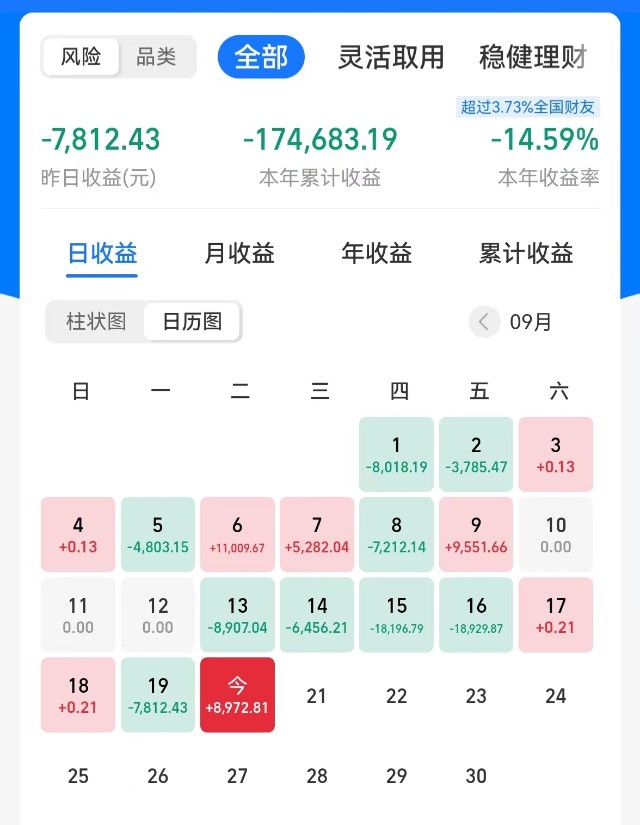Image resolution: width=640 pixels, height=825 pixels.
Task: Switch to the 月收益 tab
Action: point(239,253)
